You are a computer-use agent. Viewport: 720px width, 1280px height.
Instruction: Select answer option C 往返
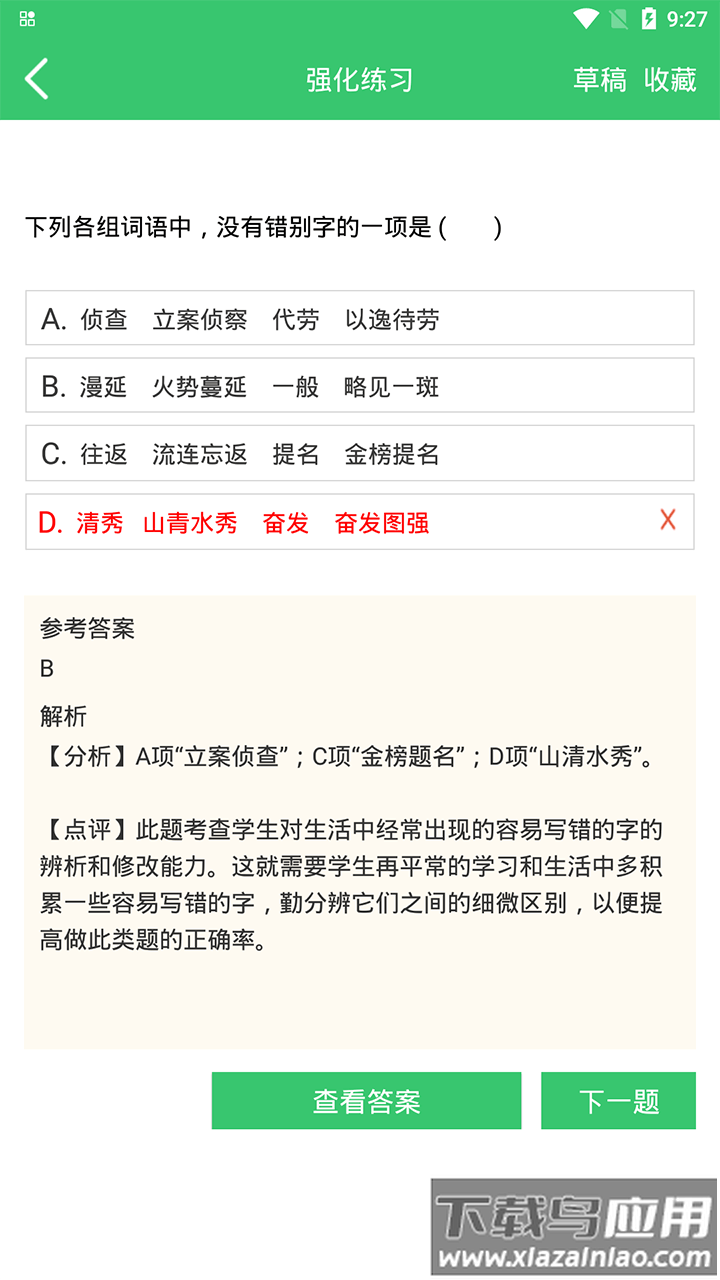coord(360,453)
